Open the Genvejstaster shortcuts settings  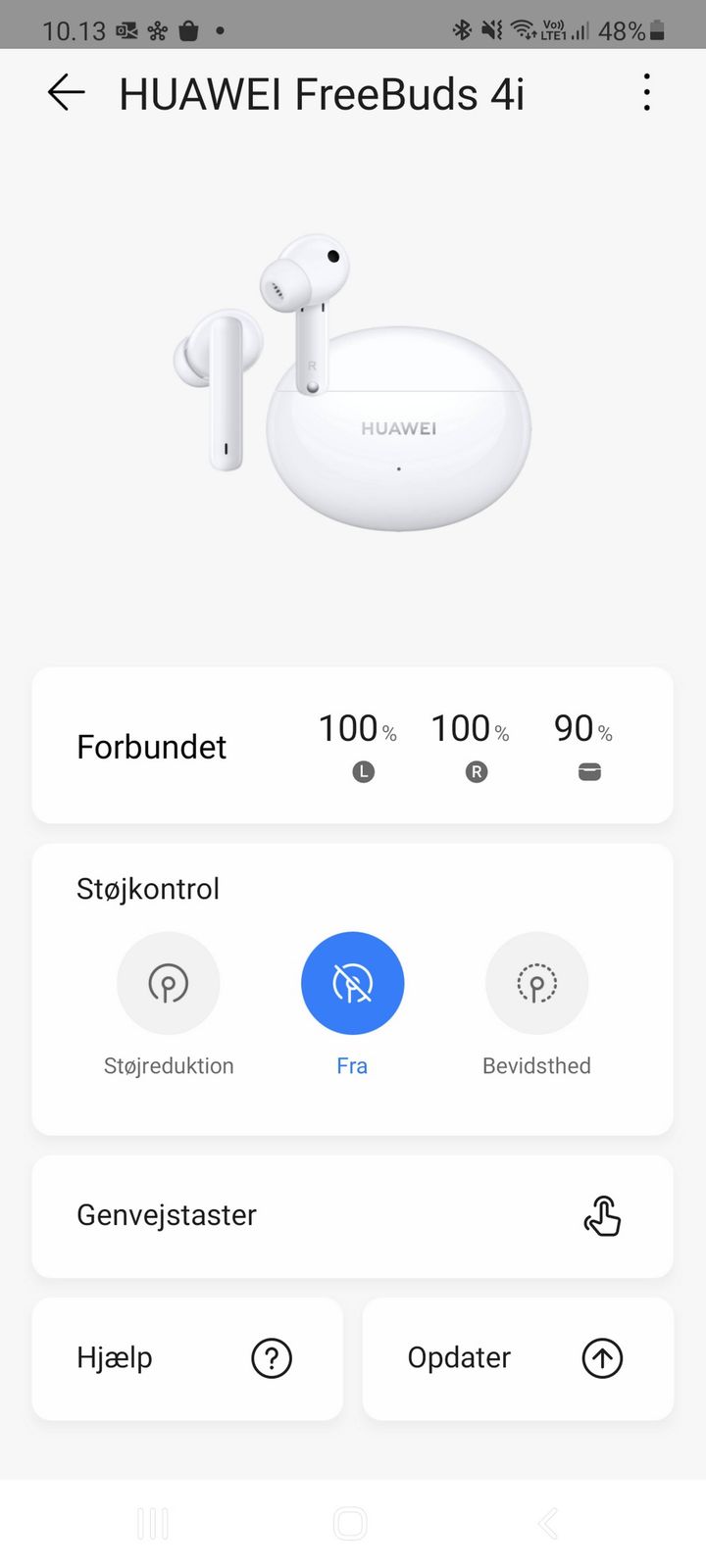click(352, 1216)
